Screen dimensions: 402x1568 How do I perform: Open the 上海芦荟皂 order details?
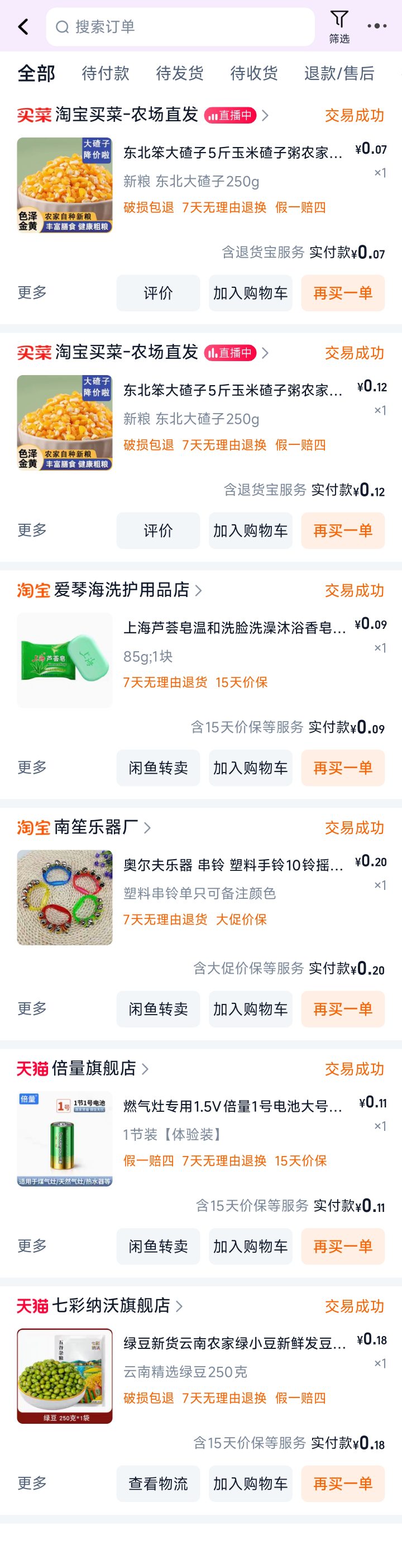(x=234, y=628)
